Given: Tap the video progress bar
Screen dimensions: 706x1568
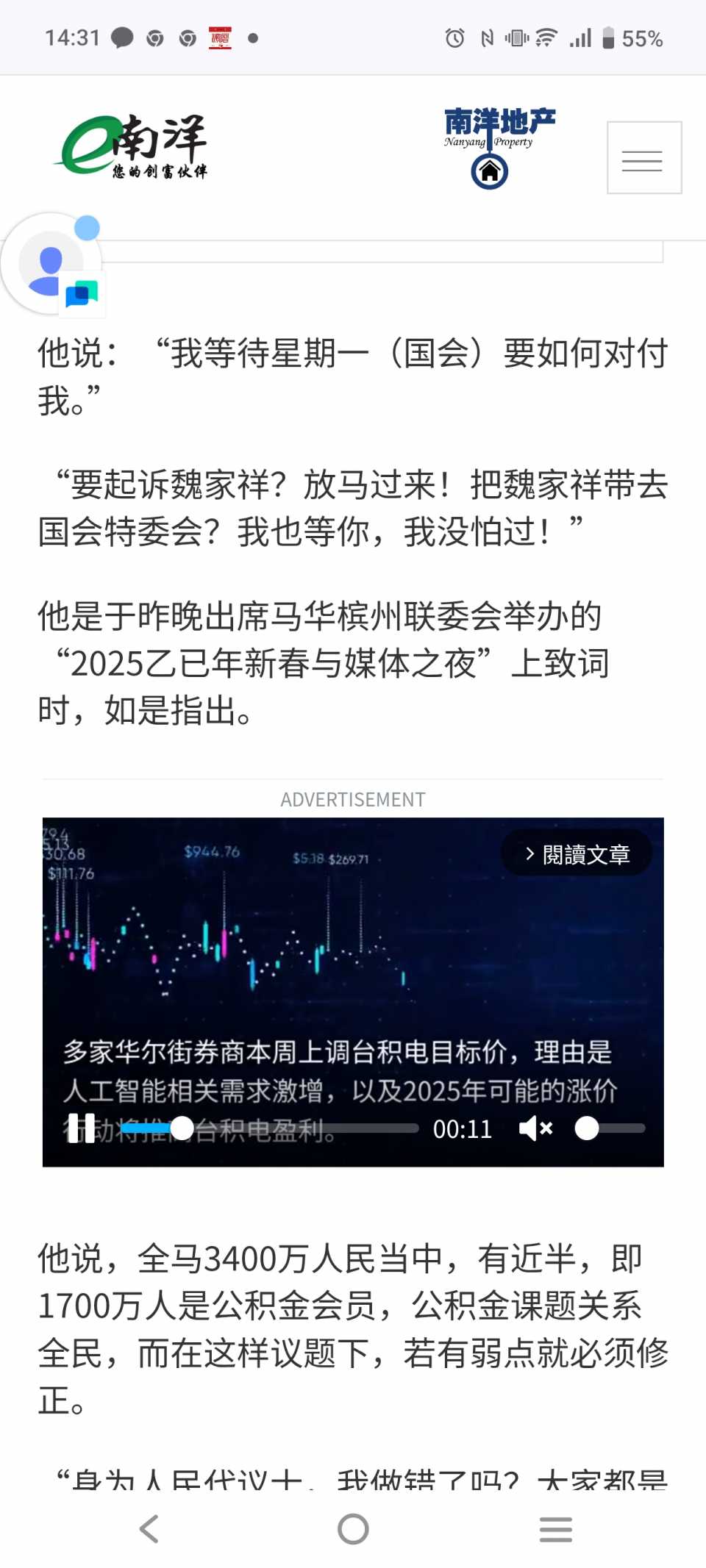Looking at the screenshot, I should tap(294, 1128).
